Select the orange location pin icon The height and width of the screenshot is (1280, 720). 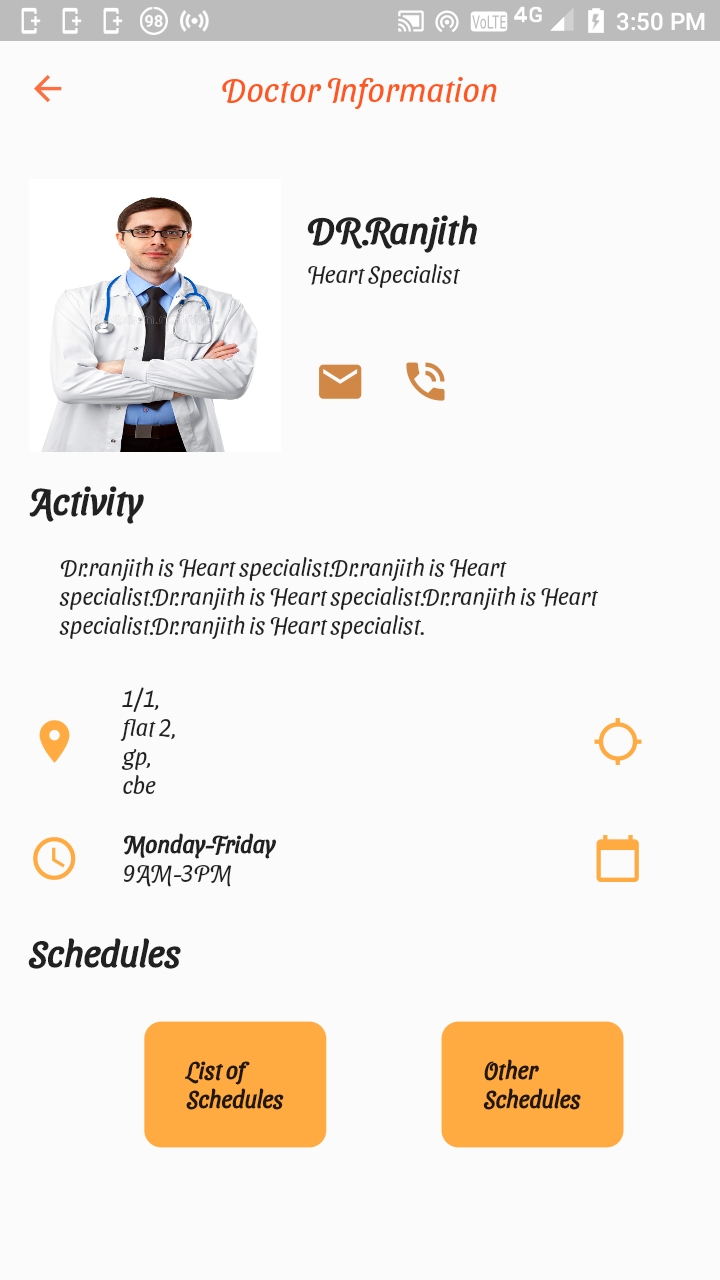point(54,741)
